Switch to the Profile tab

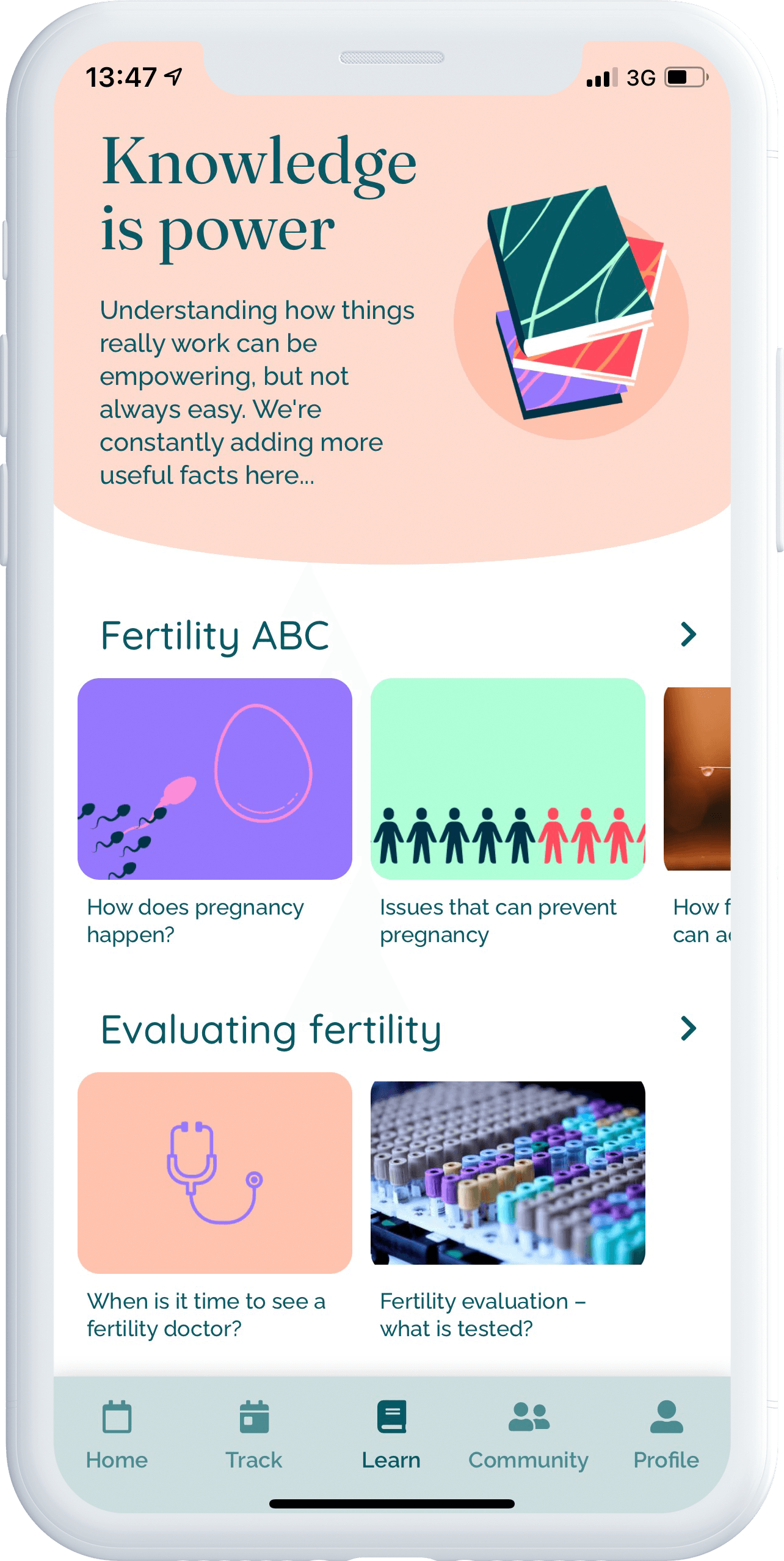(666, 1433)
